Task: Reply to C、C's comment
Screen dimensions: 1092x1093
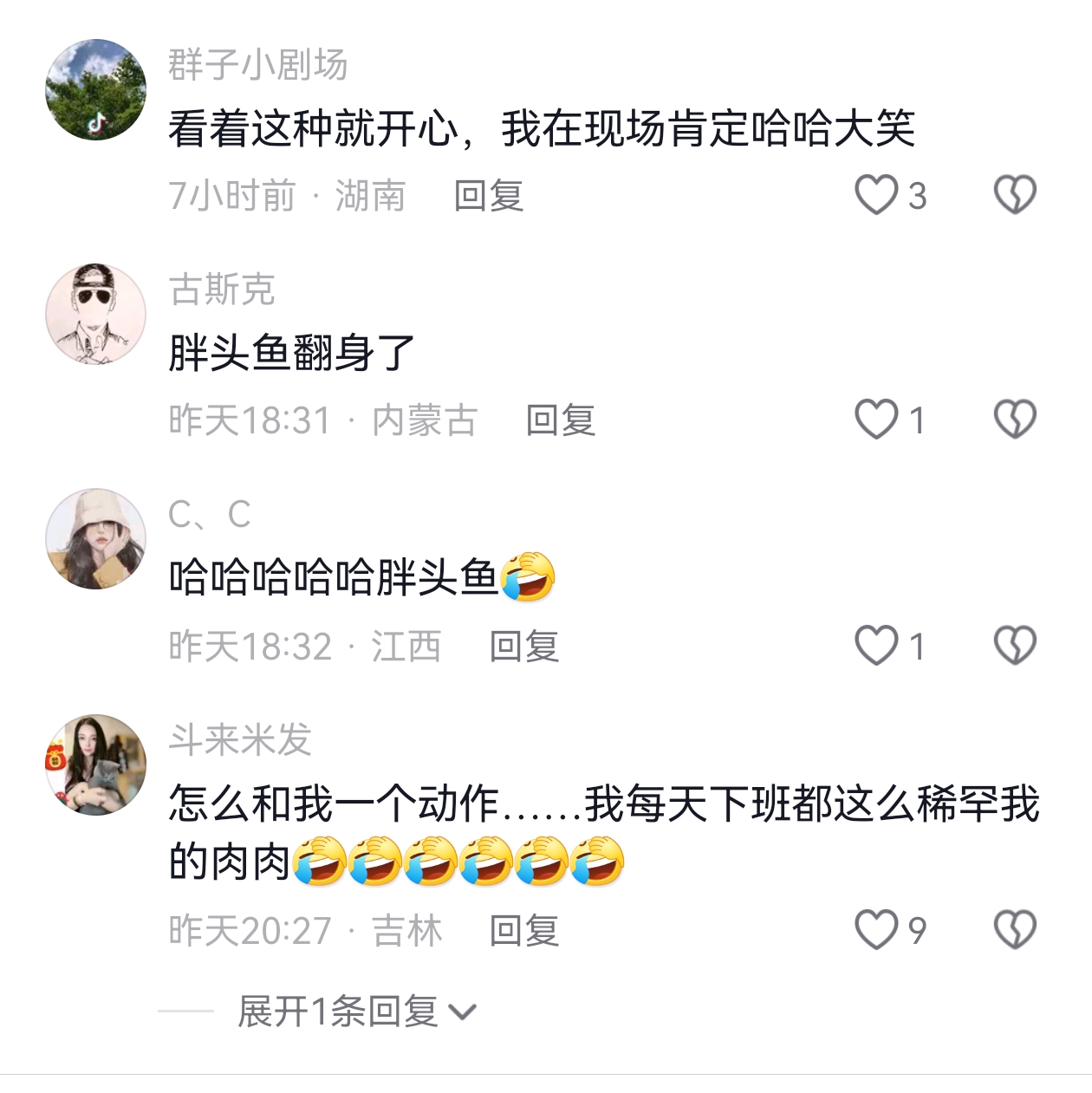Action: (x=524, y=647)
